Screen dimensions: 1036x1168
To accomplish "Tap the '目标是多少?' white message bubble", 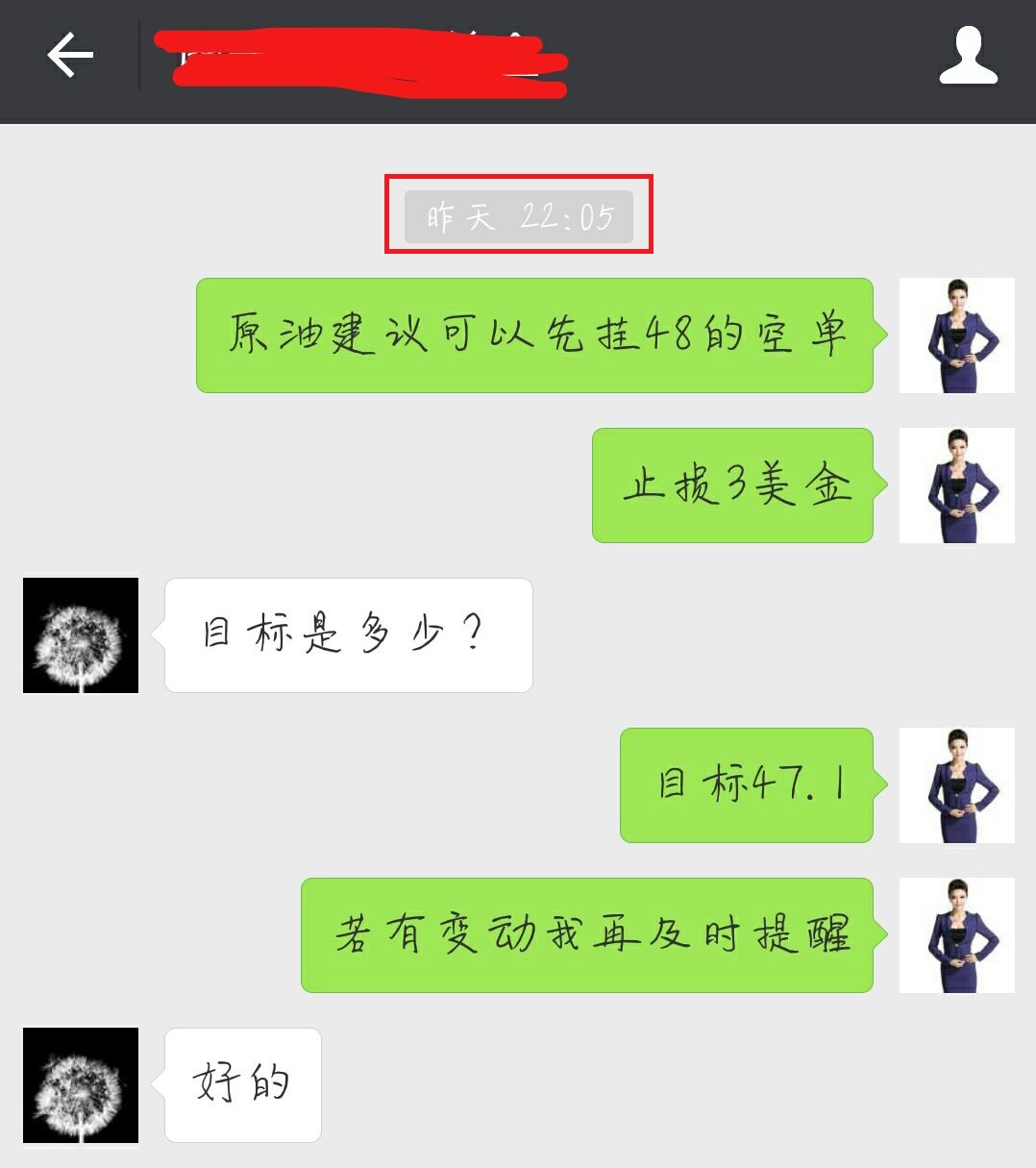I will tap(348, 634).
